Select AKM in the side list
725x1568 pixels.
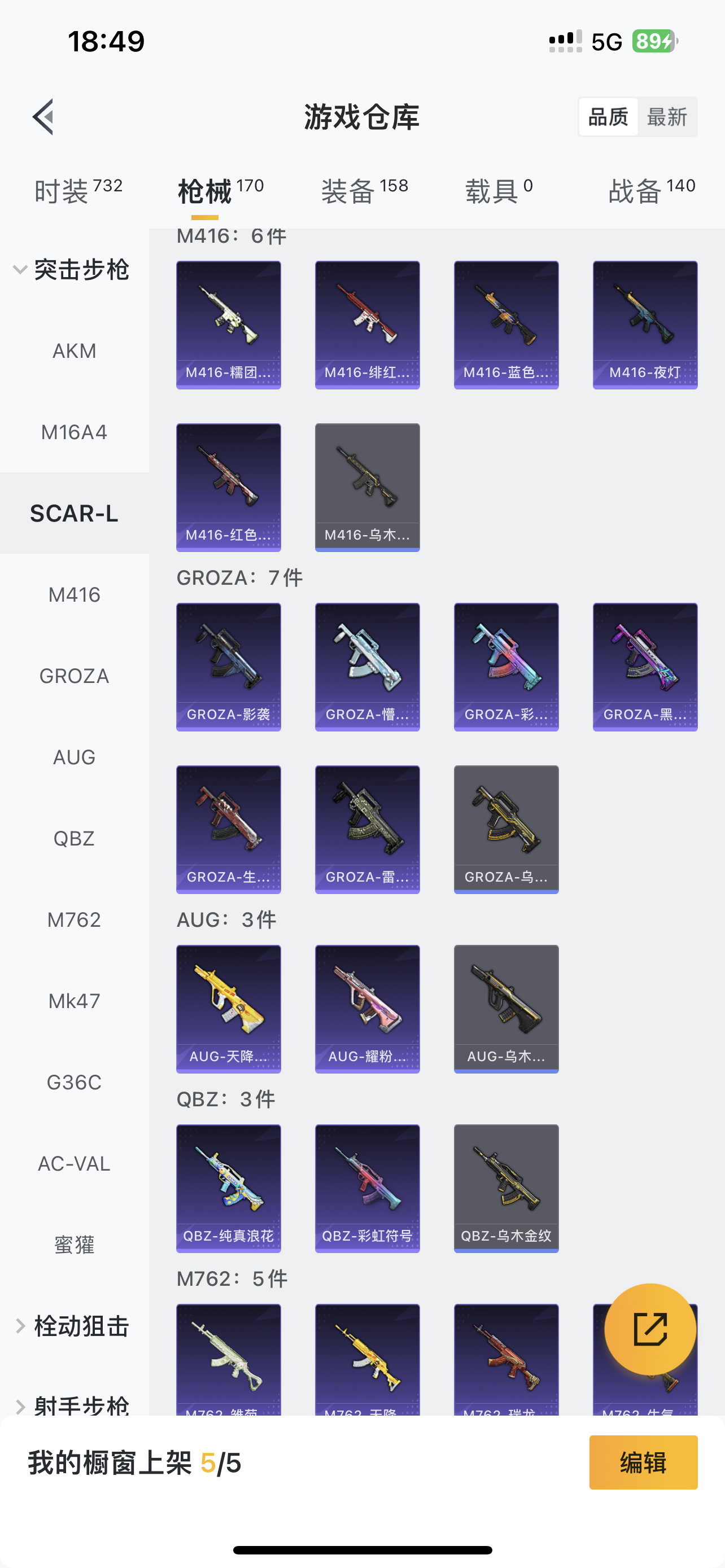coord(75,351)
